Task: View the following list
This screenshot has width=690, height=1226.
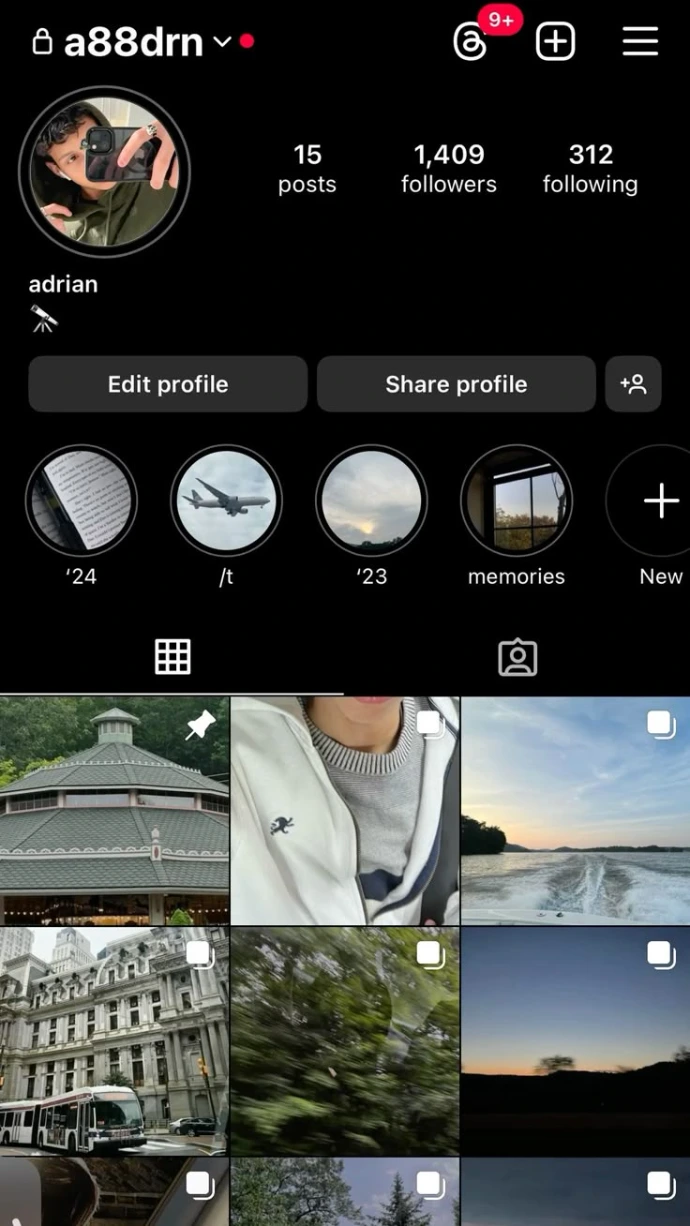Action: [590, 168]
